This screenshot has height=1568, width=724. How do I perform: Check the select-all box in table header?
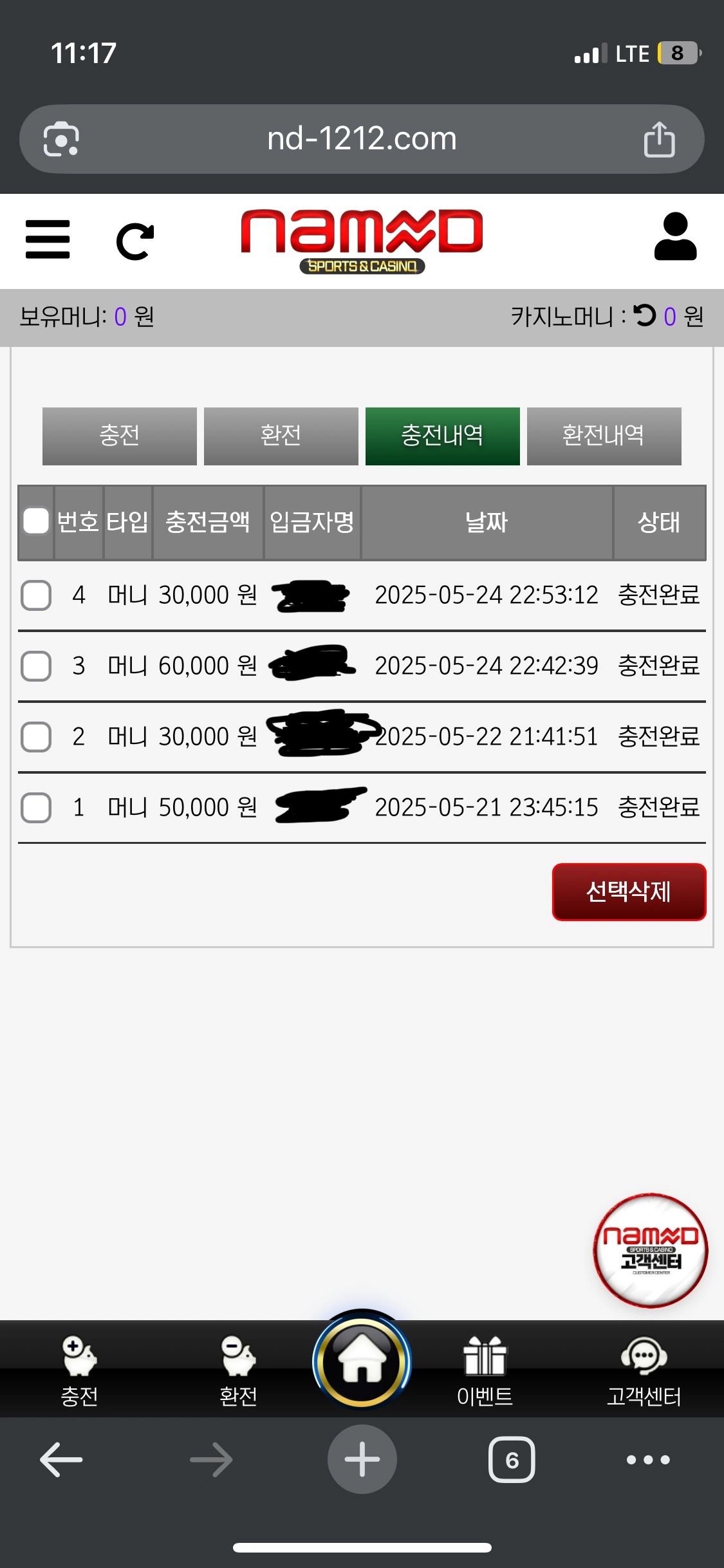pos(36,521)
